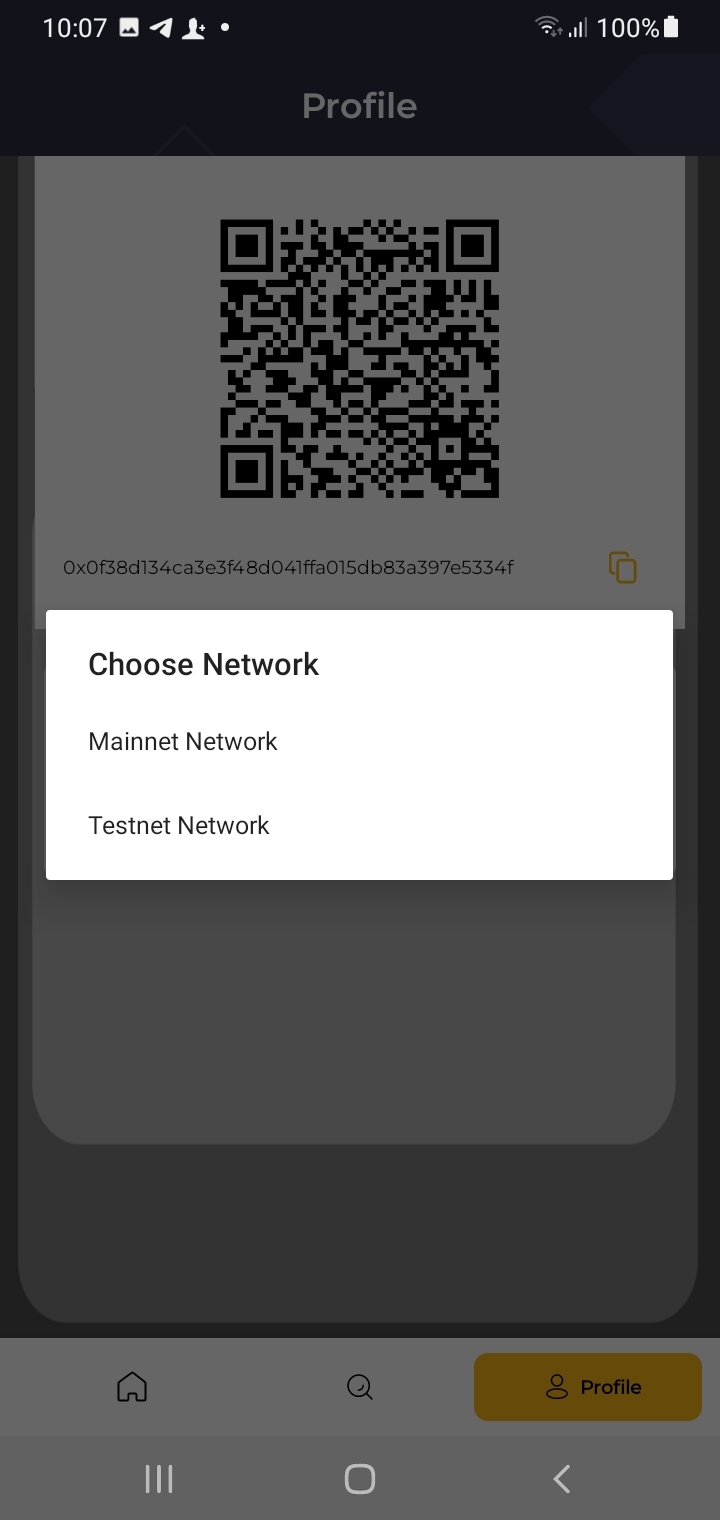This screenshot has width=720, height=1520.
Task: Switch to the Profile tab
Action: coord(588,1387)
